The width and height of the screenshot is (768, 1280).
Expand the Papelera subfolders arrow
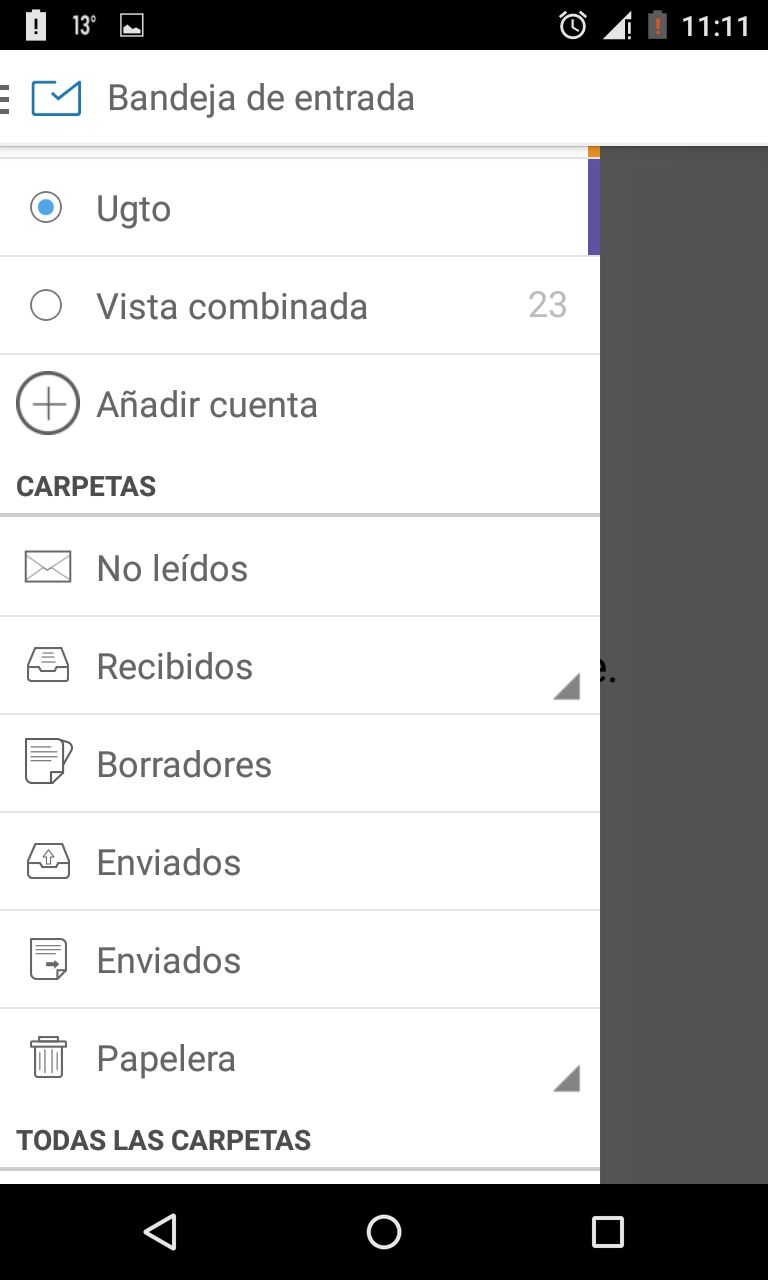567,1078
